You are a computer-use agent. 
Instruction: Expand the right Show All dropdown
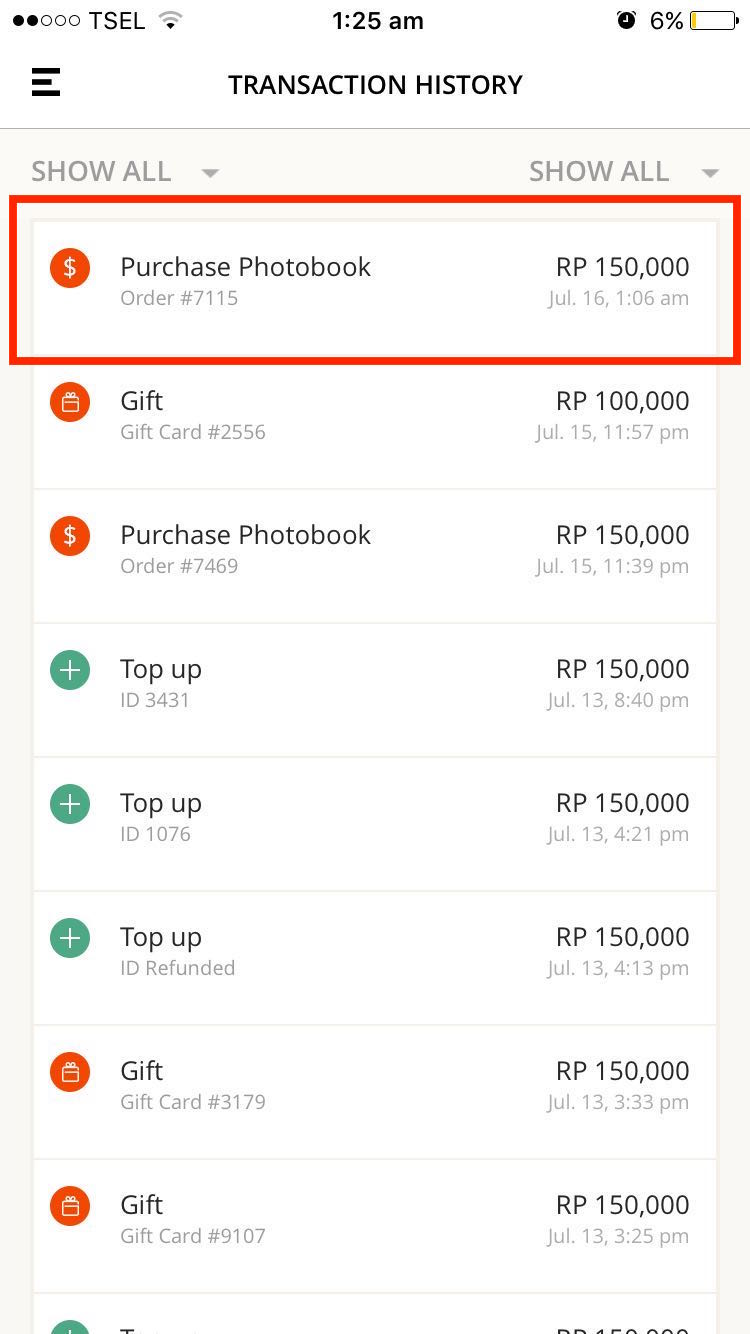(624, 172)
